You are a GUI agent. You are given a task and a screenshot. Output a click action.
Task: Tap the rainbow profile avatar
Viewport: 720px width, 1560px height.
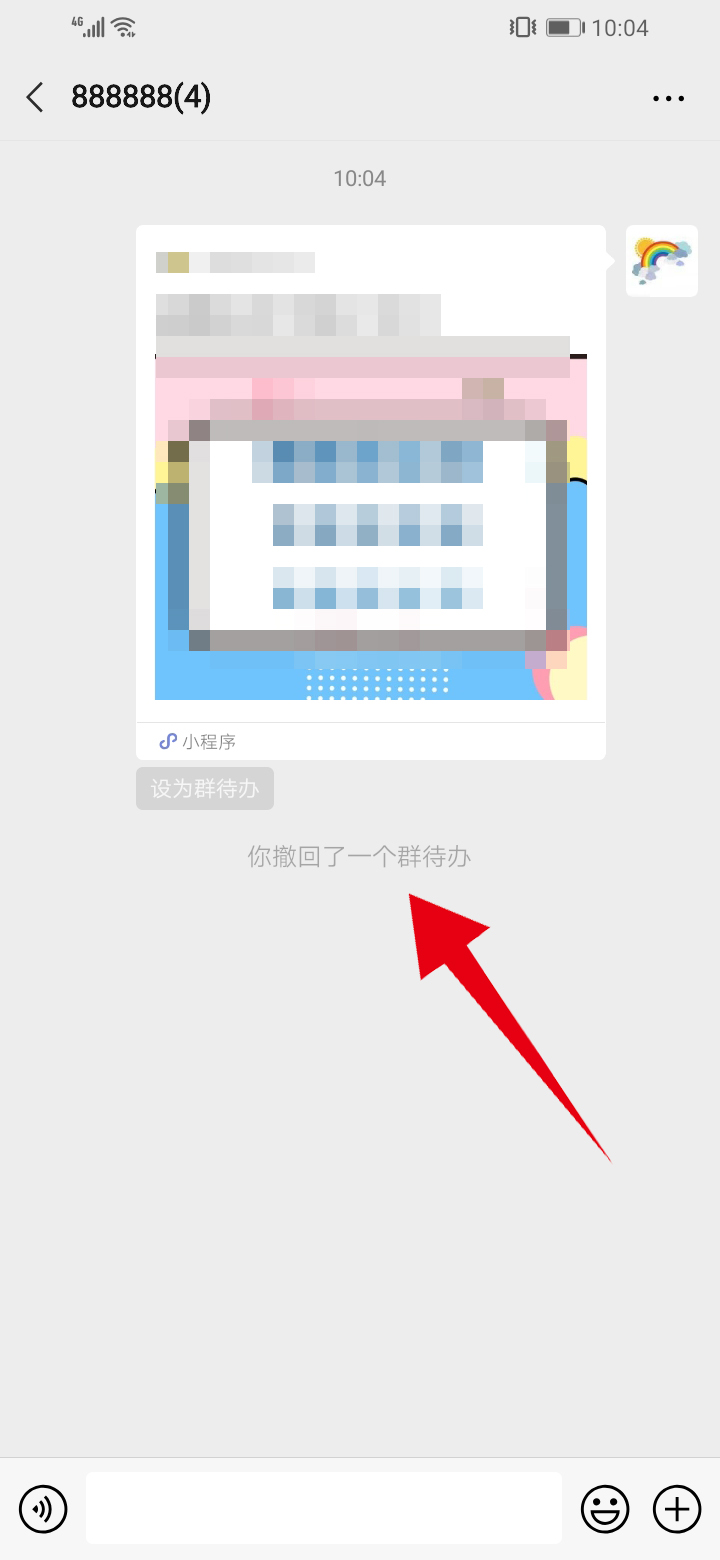pyautogui.click(x=661, y=261)
